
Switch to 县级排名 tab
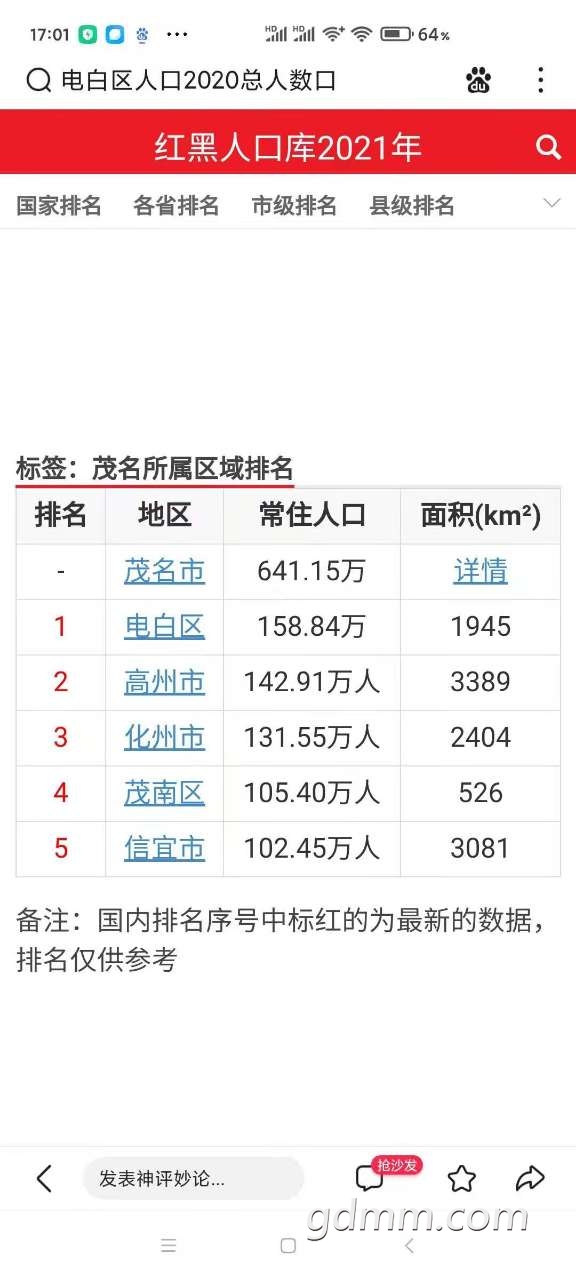[412, 206]
